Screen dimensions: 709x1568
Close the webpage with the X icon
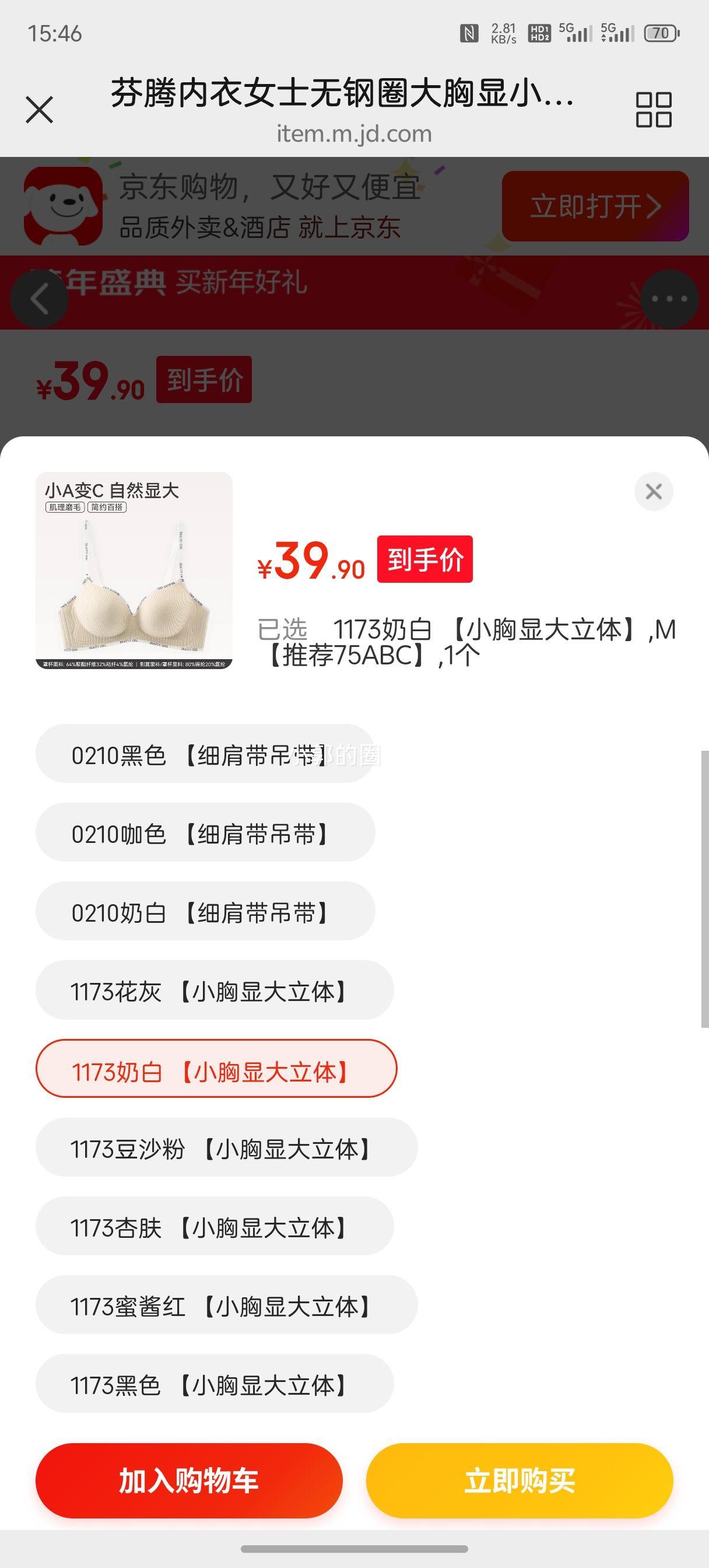39,110
